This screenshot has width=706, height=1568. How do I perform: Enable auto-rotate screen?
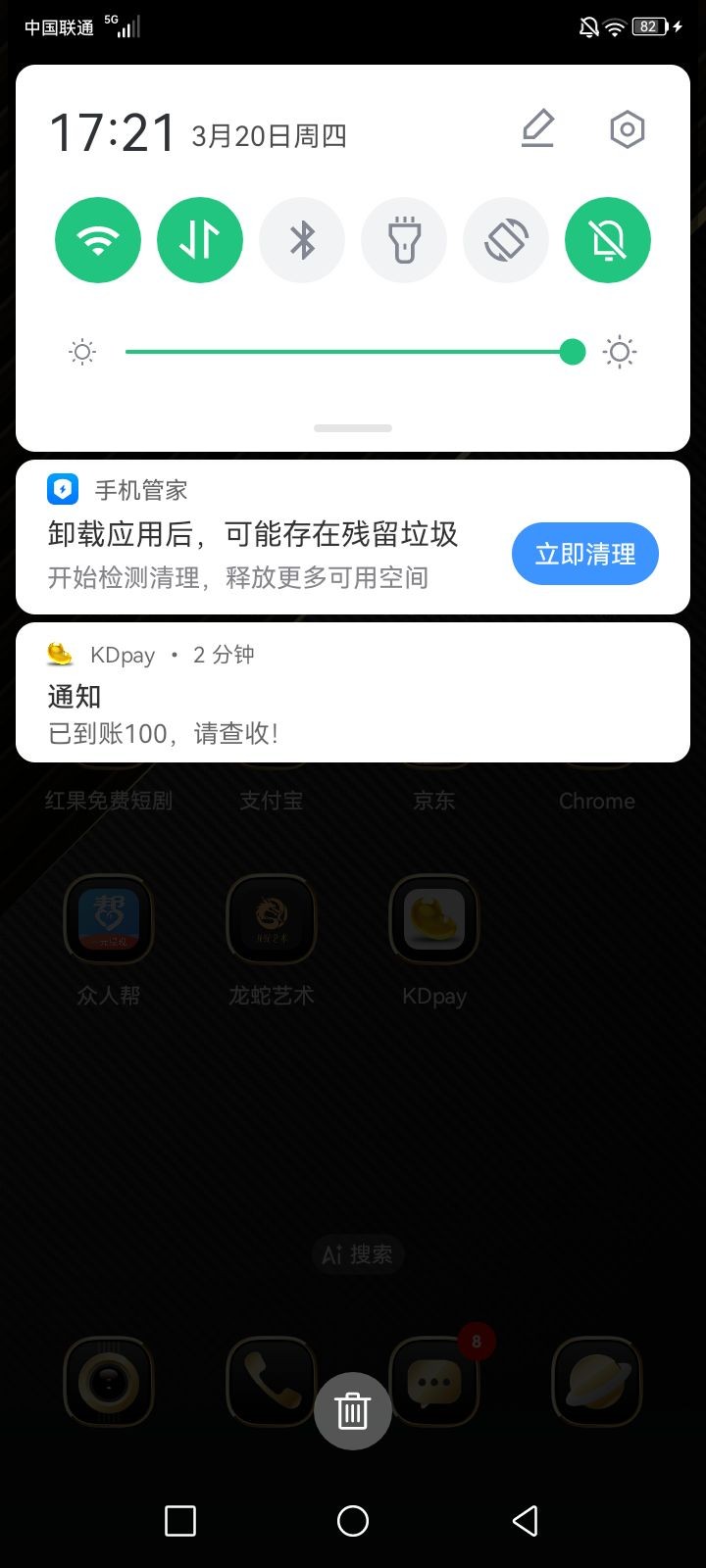506,240
